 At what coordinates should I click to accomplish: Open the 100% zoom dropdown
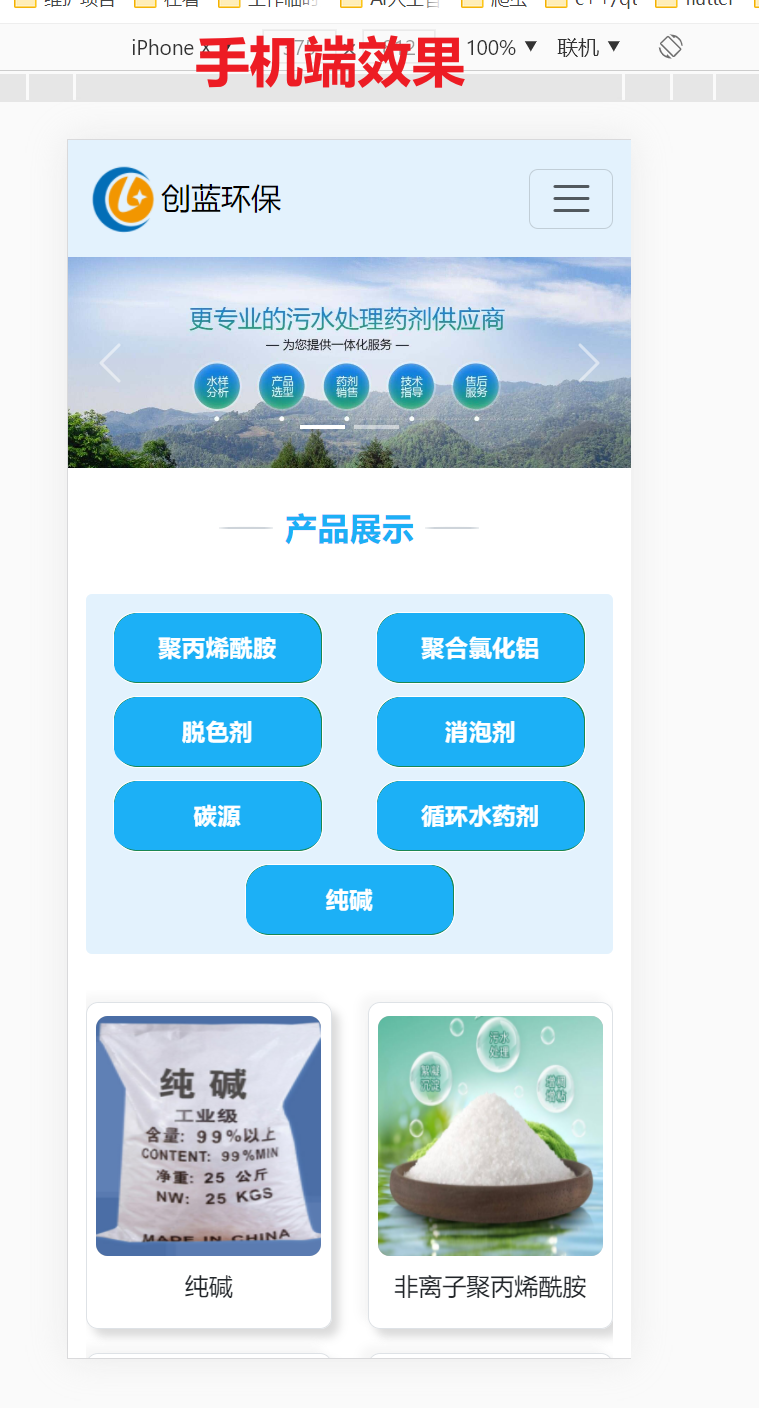click(502, 47)
